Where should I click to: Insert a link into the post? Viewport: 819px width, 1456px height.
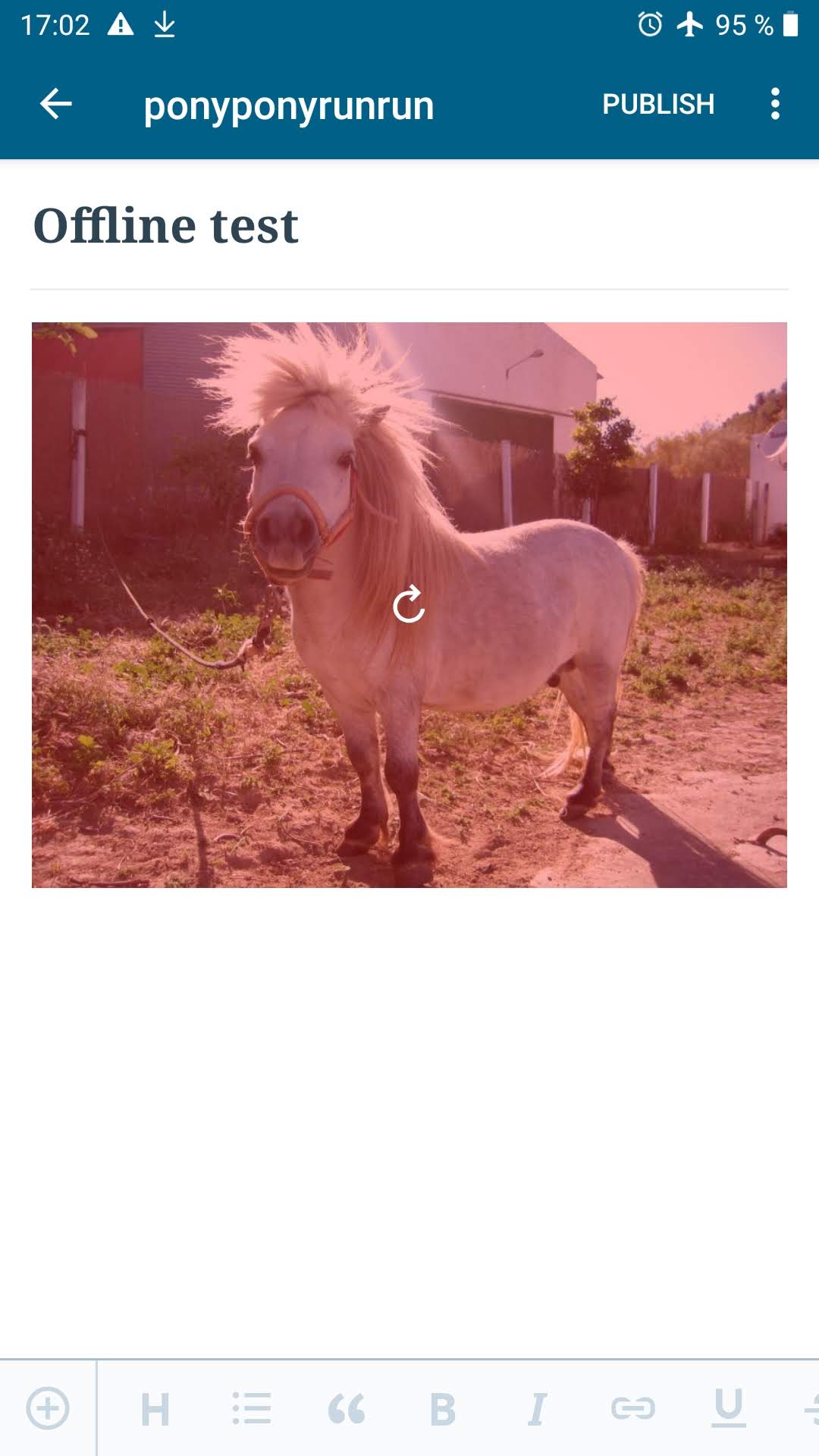click(632, 1409)
